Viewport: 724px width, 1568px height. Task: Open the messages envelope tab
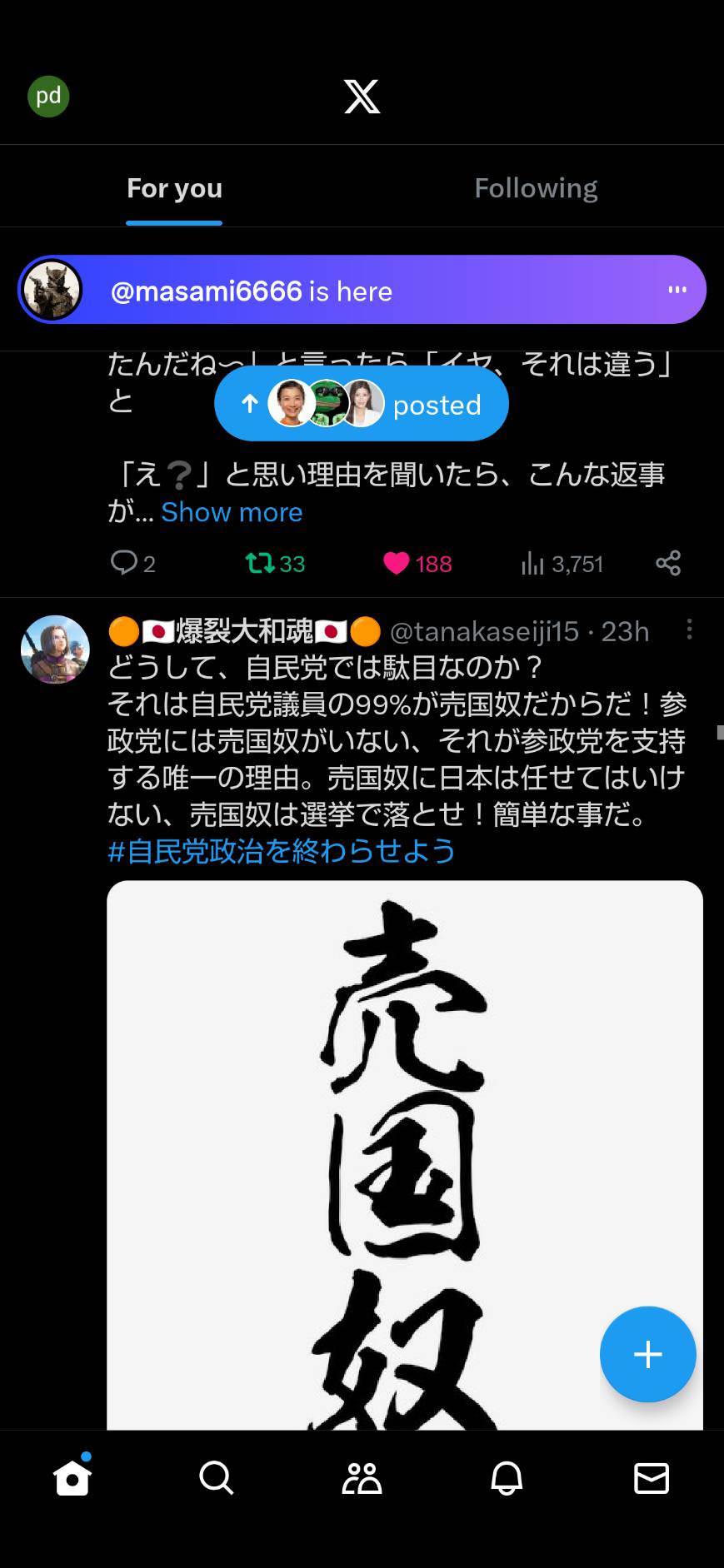[652, 1478]
